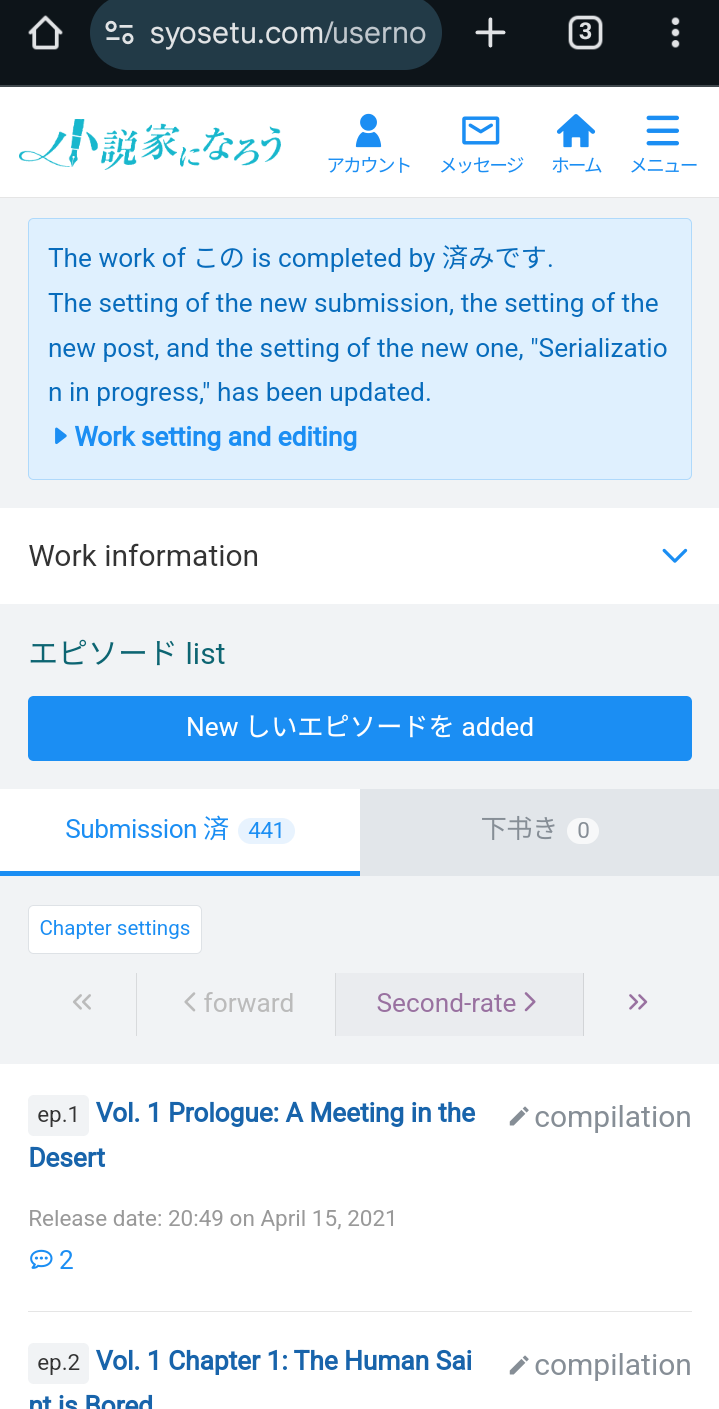Show the open tabs switcher

pos(585,34)
